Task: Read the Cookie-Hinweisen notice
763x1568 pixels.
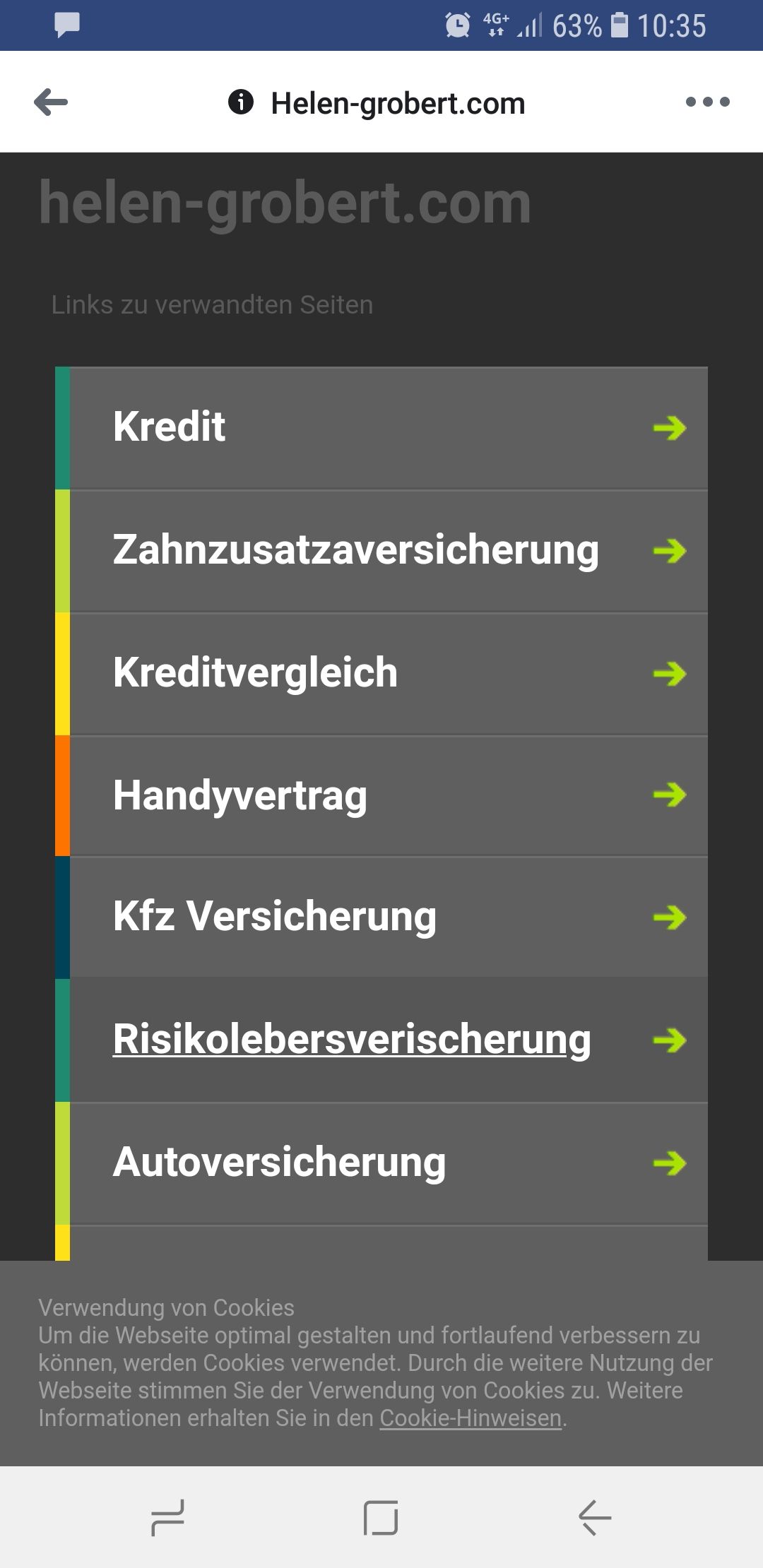Action: [471, 1418]
